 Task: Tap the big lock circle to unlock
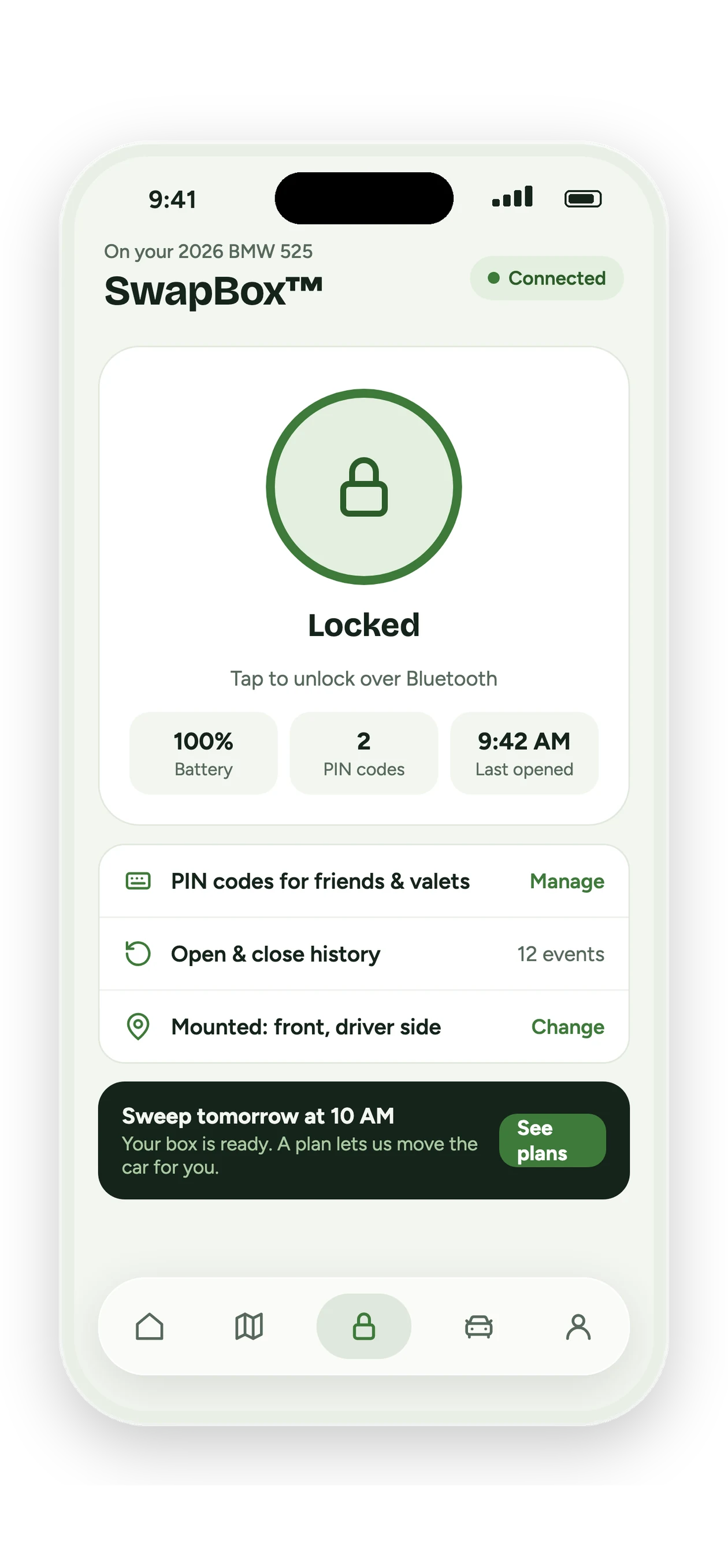[363, 486]
